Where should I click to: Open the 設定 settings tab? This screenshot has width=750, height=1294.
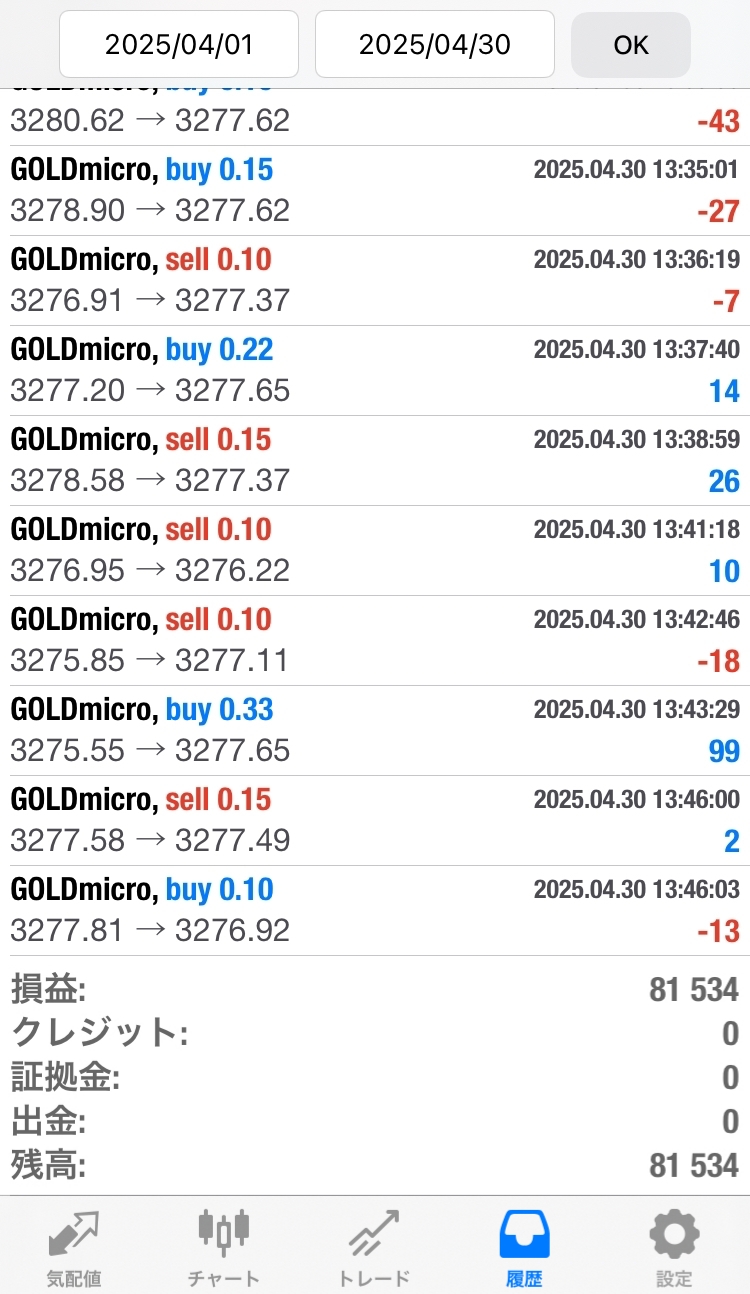click(x=674, y=1246)
